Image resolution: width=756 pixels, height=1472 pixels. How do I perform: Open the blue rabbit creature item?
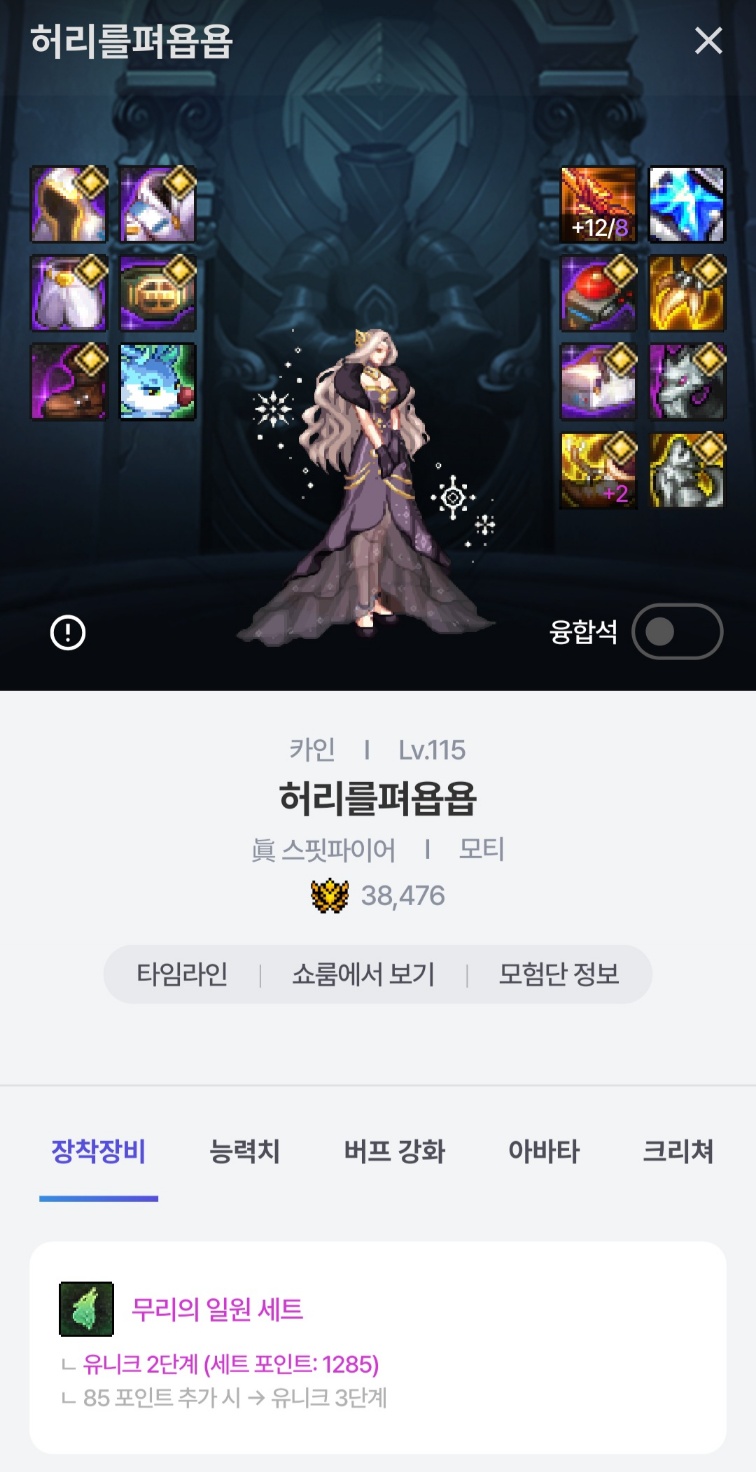click(x=158, y=381)
